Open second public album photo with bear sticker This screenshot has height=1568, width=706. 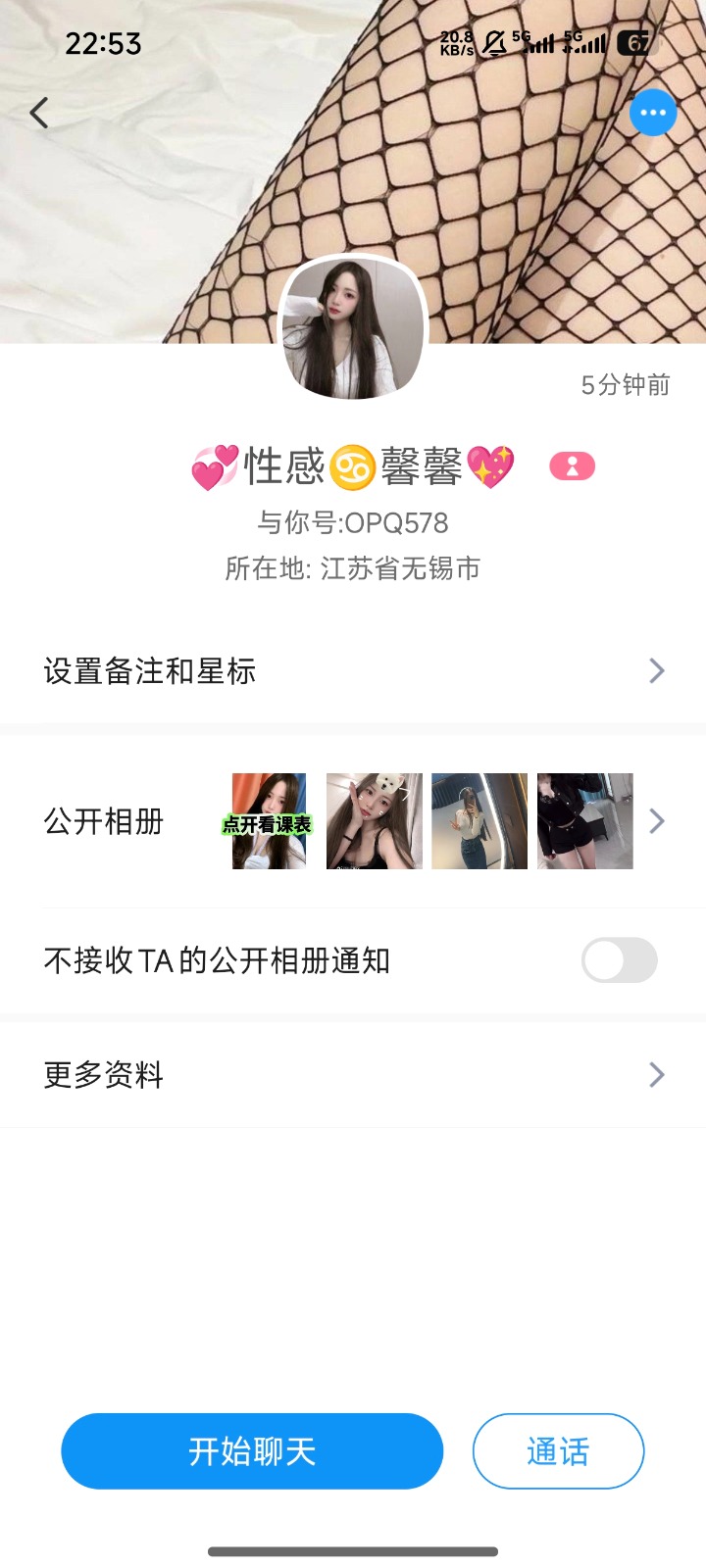[375, 821]
